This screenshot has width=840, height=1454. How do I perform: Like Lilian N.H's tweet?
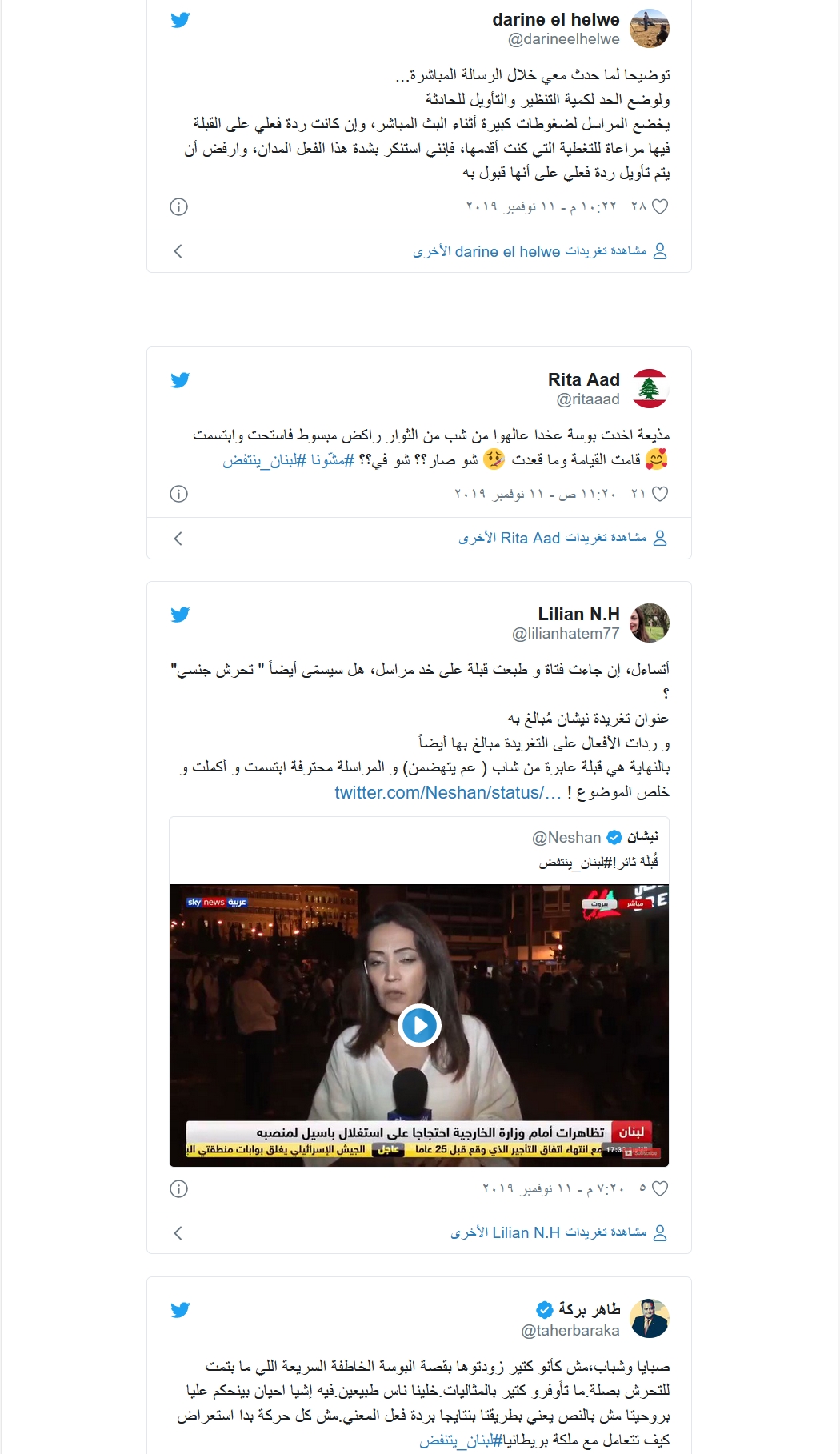(660, 1188)
